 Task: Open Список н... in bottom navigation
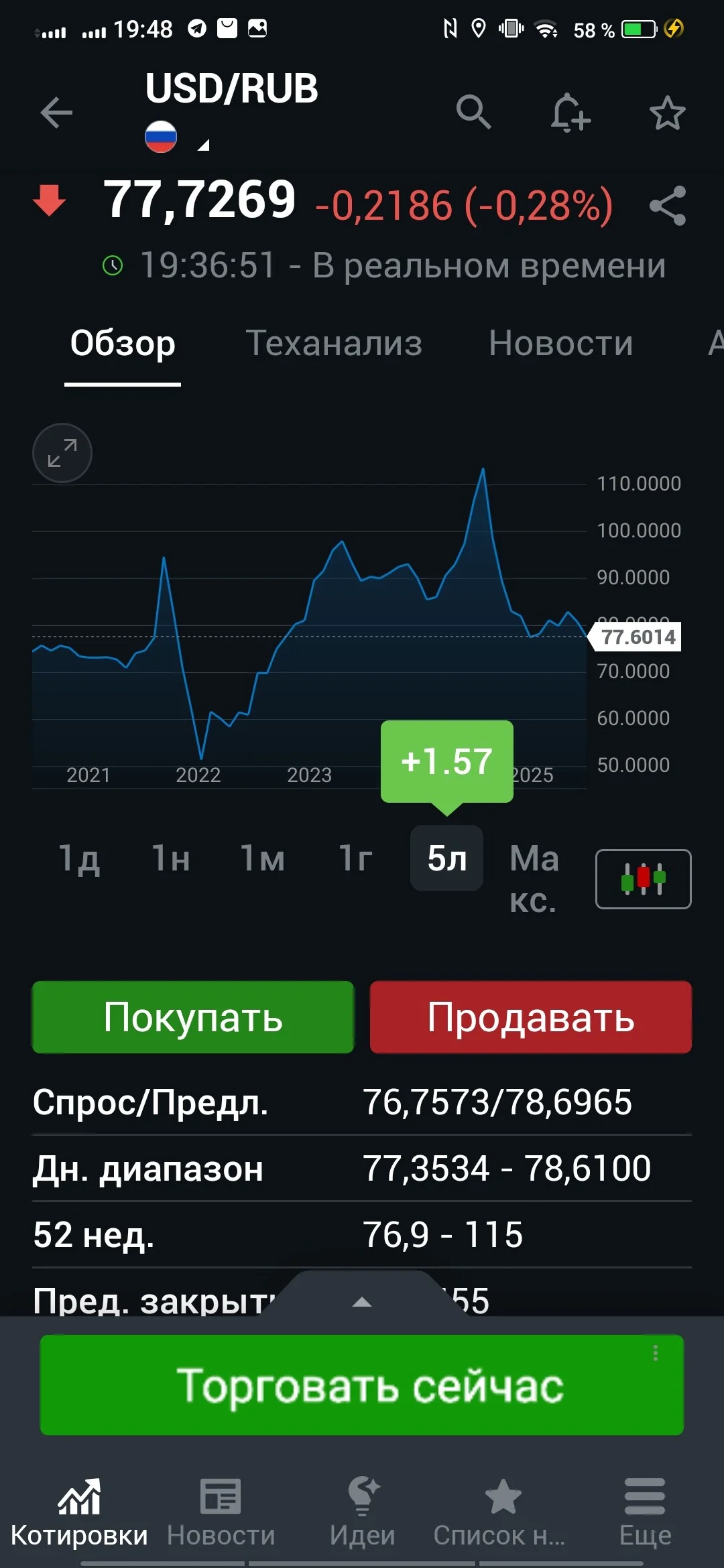(500, 1513)
